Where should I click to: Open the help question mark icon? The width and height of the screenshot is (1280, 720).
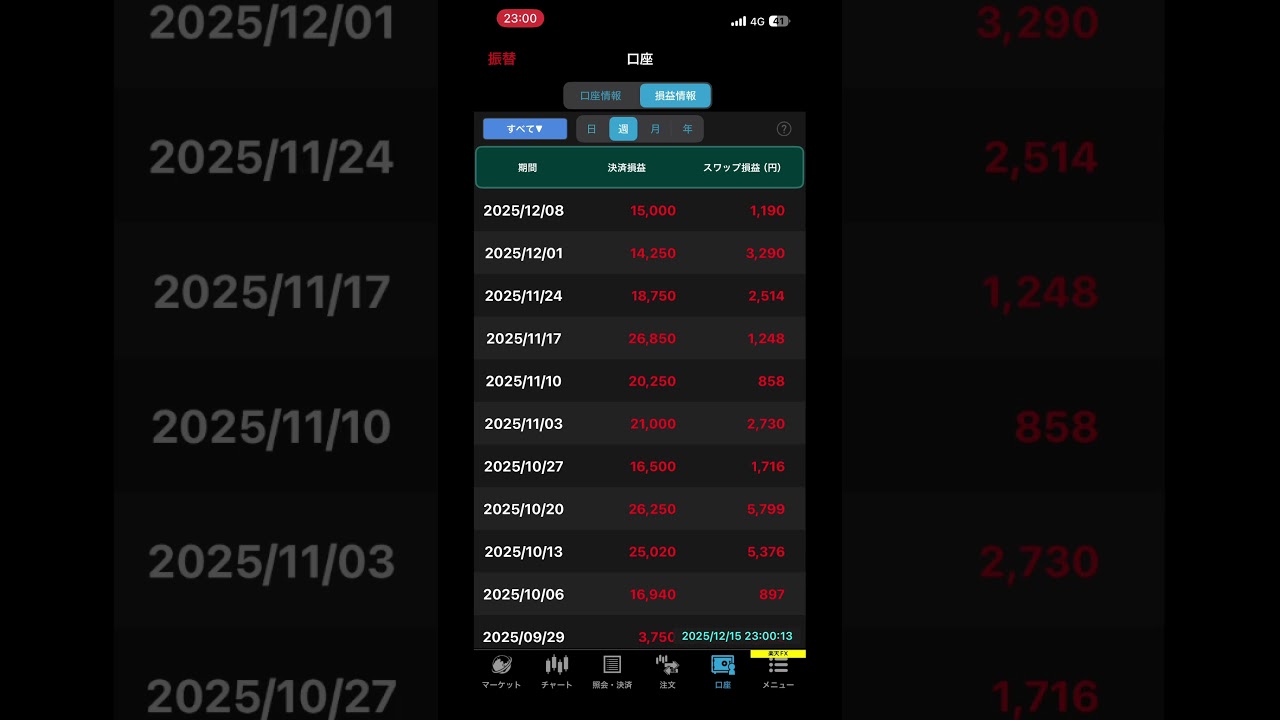click(x=784, y=129)
